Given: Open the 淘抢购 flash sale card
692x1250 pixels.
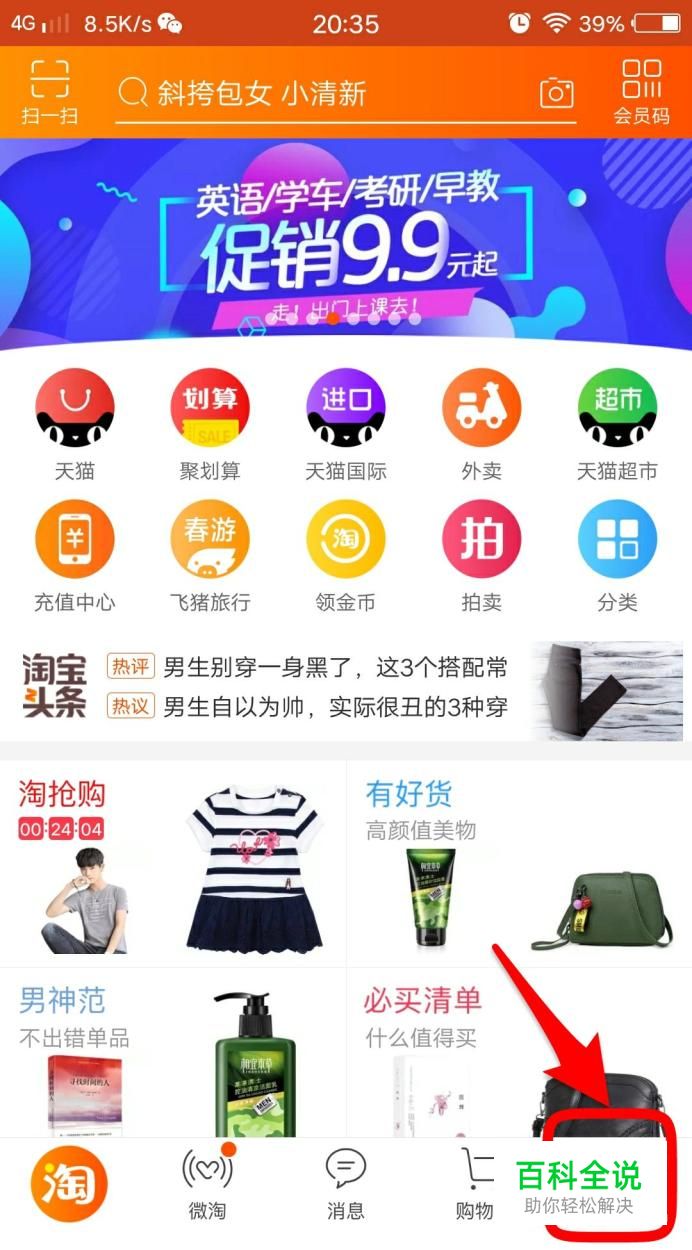Looking at the screenshot, I should (173, 863).
